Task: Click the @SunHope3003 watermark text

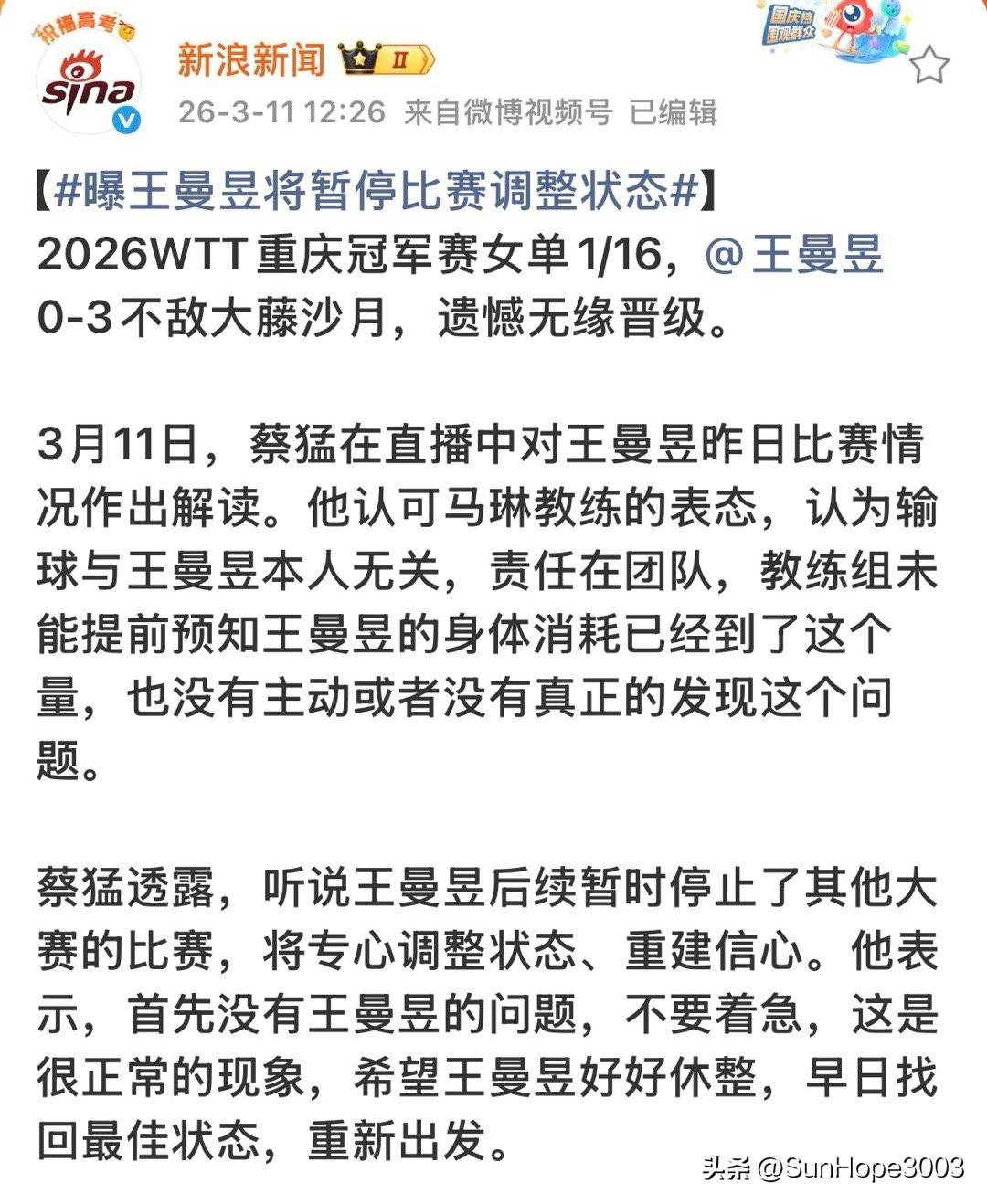Action: (x=861, y=1164)
